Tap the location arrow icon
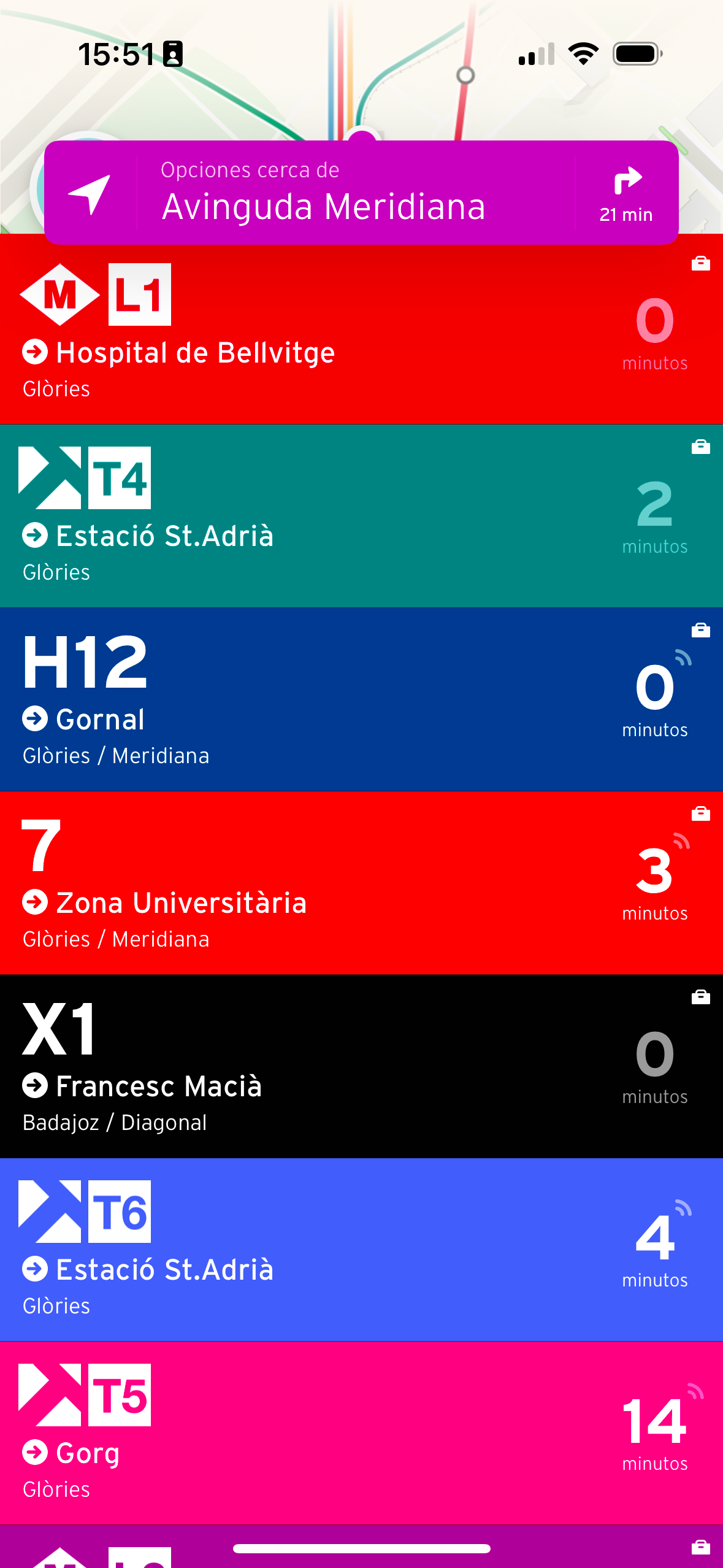 [90, 193]
